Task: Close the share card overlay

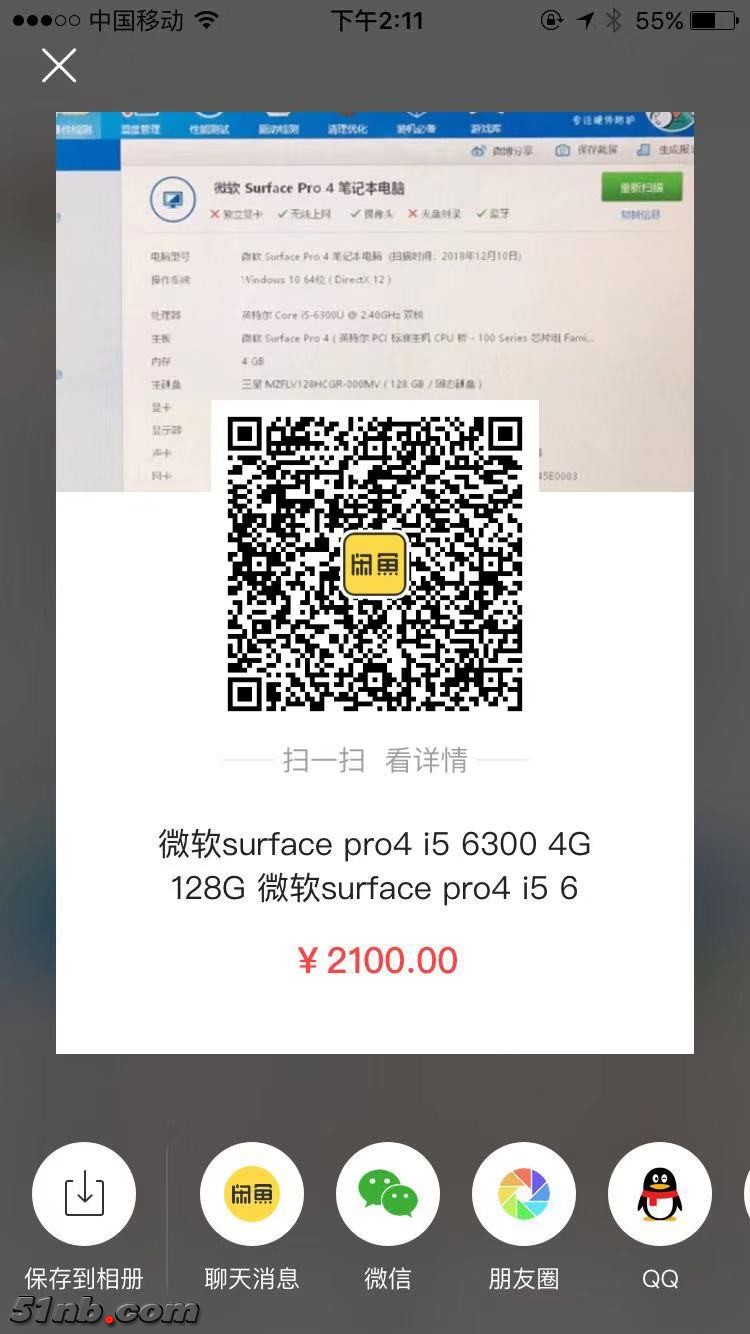Action: click(59, 66)
